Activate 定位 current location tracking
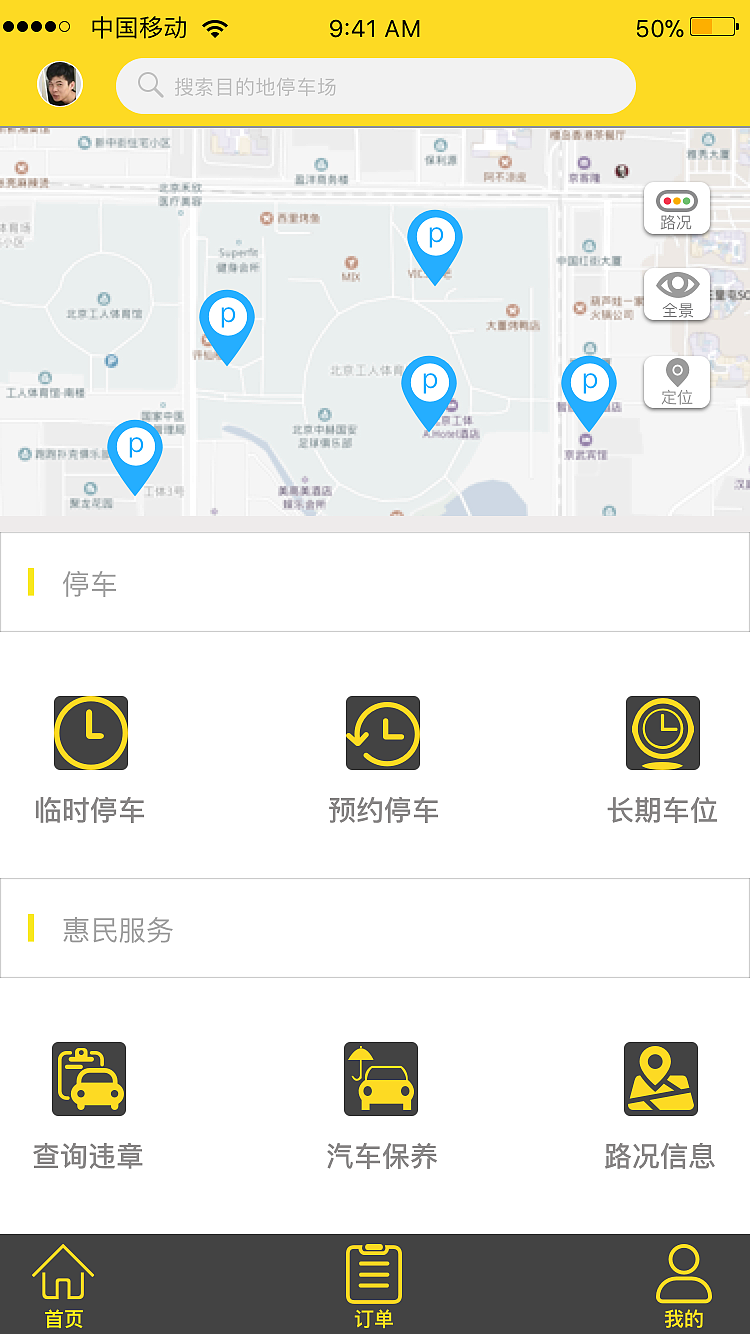The width and height of the screenshot is (750, 1334). tap(676, 381)
